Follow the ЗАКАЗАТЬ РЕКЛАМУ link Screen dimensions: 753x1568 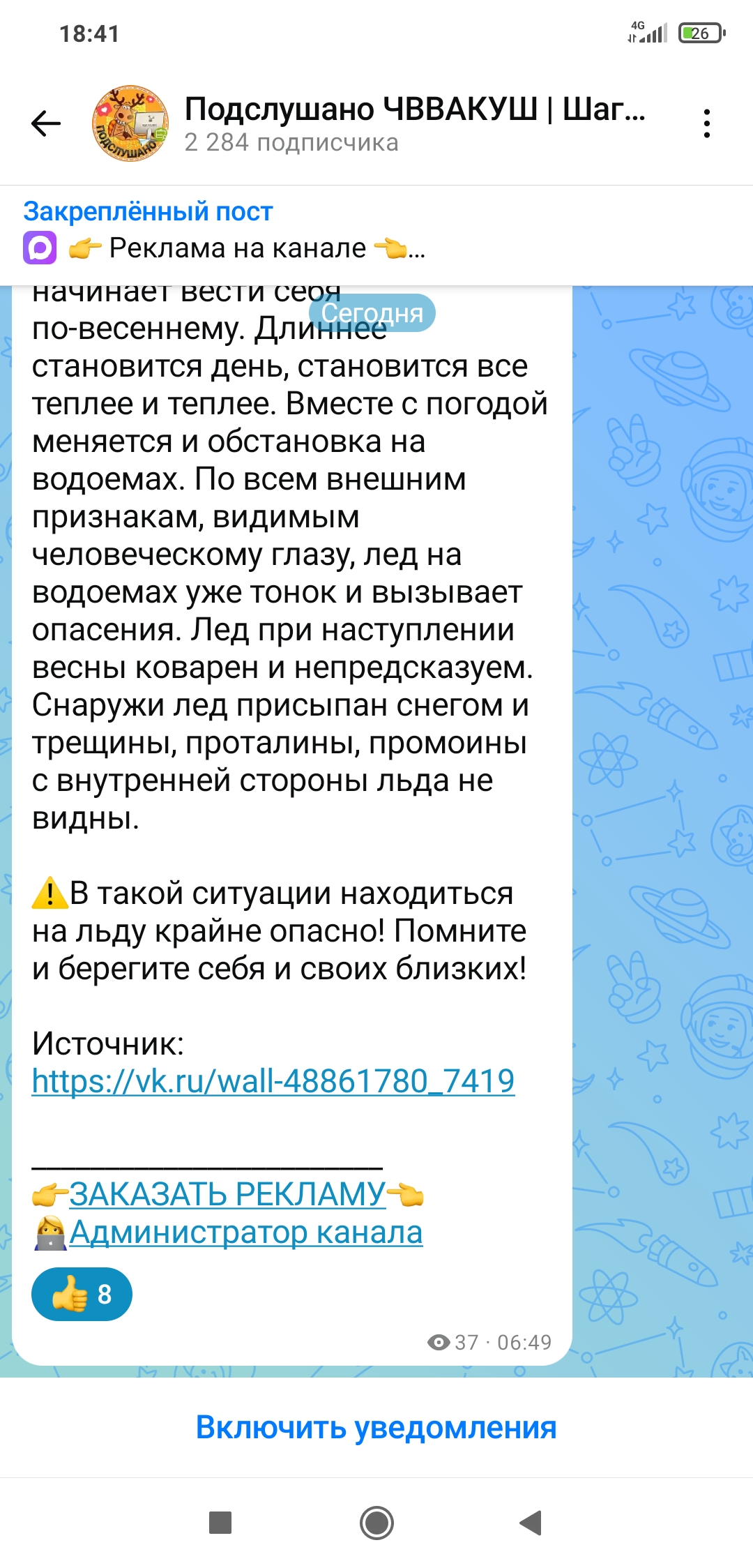[x=227, y=1194]
